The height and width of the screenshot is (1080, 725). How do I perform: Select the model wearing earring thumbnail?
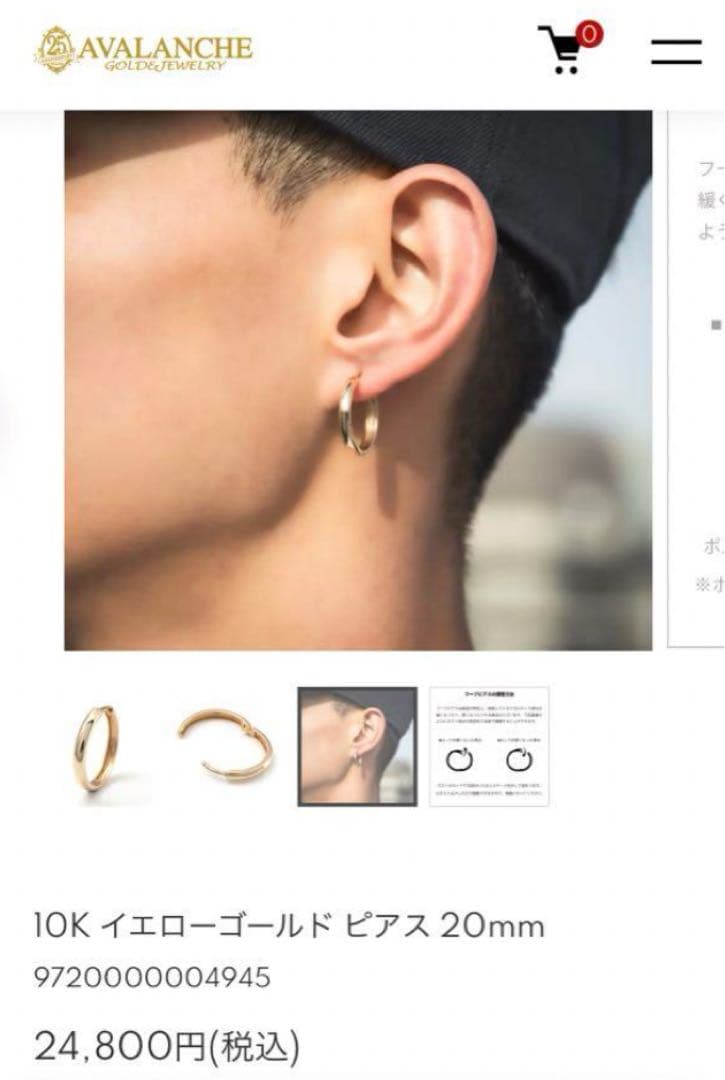[x=357, y=746]
